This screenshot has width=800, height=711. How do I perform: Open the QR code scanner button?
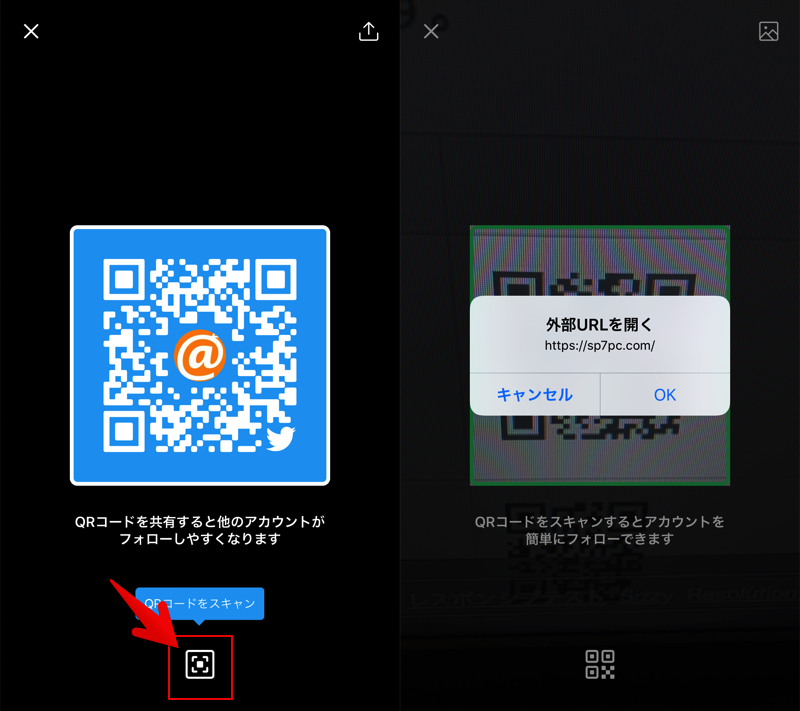tap(200, 664)
